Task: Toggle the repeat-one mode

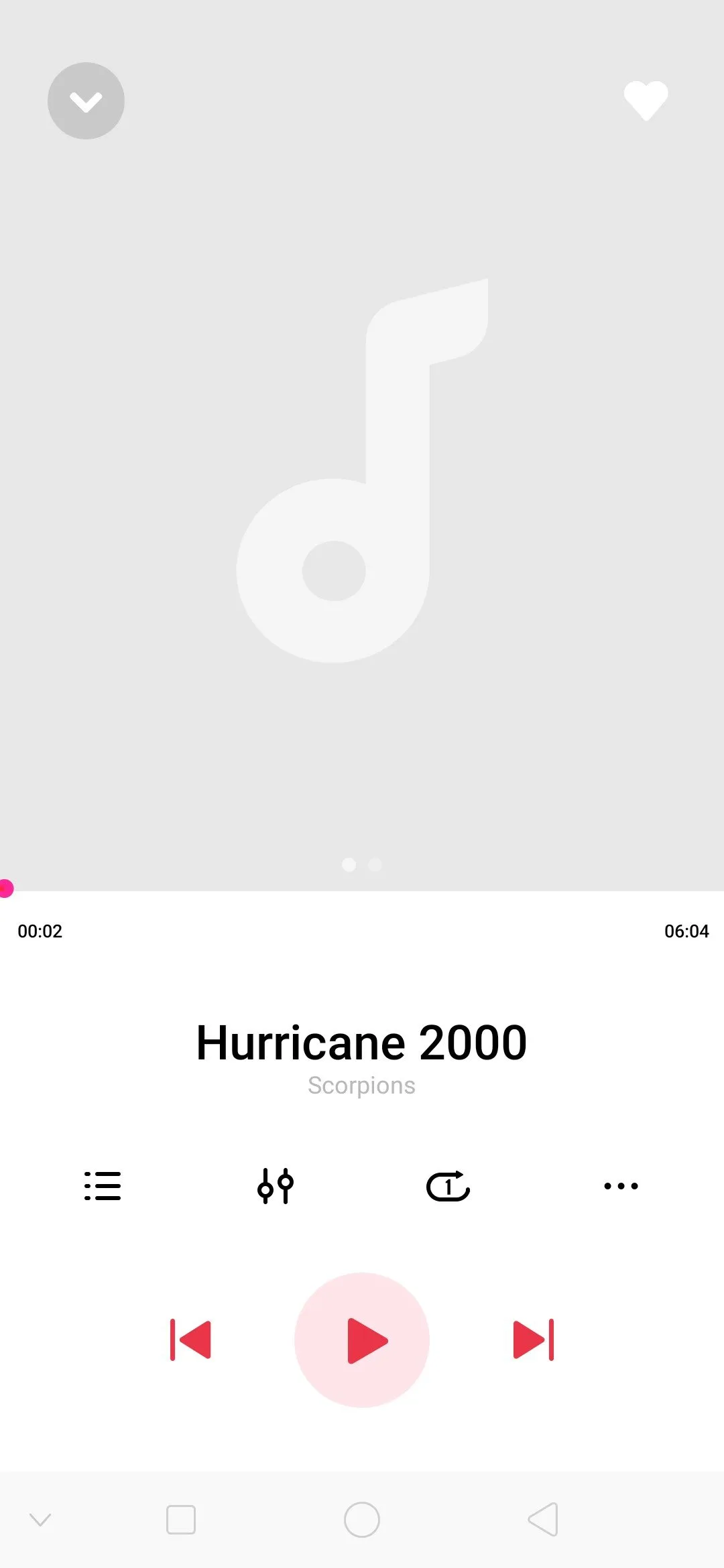Action: click(448, 1185)
